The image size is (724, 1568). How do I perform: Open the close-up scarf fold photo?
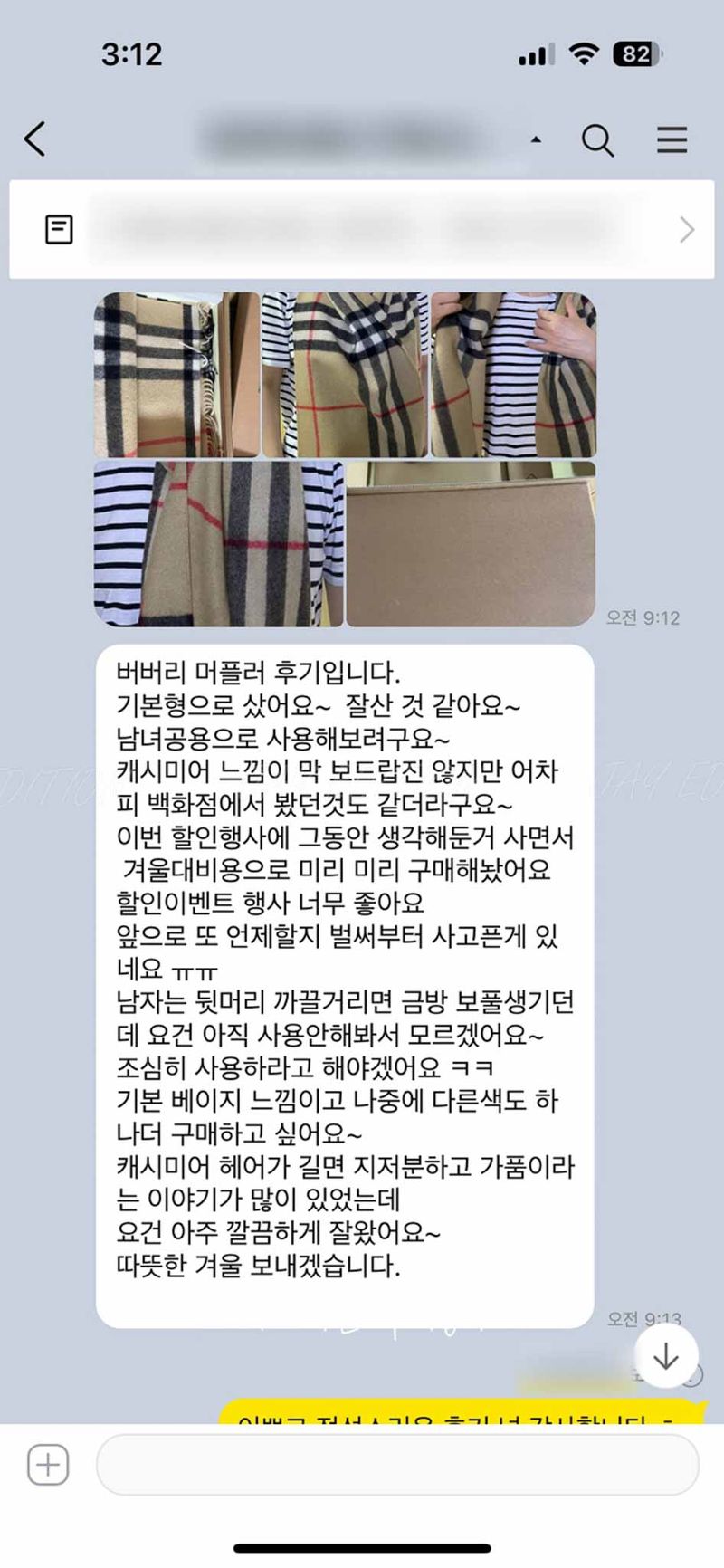click(218, 544)
